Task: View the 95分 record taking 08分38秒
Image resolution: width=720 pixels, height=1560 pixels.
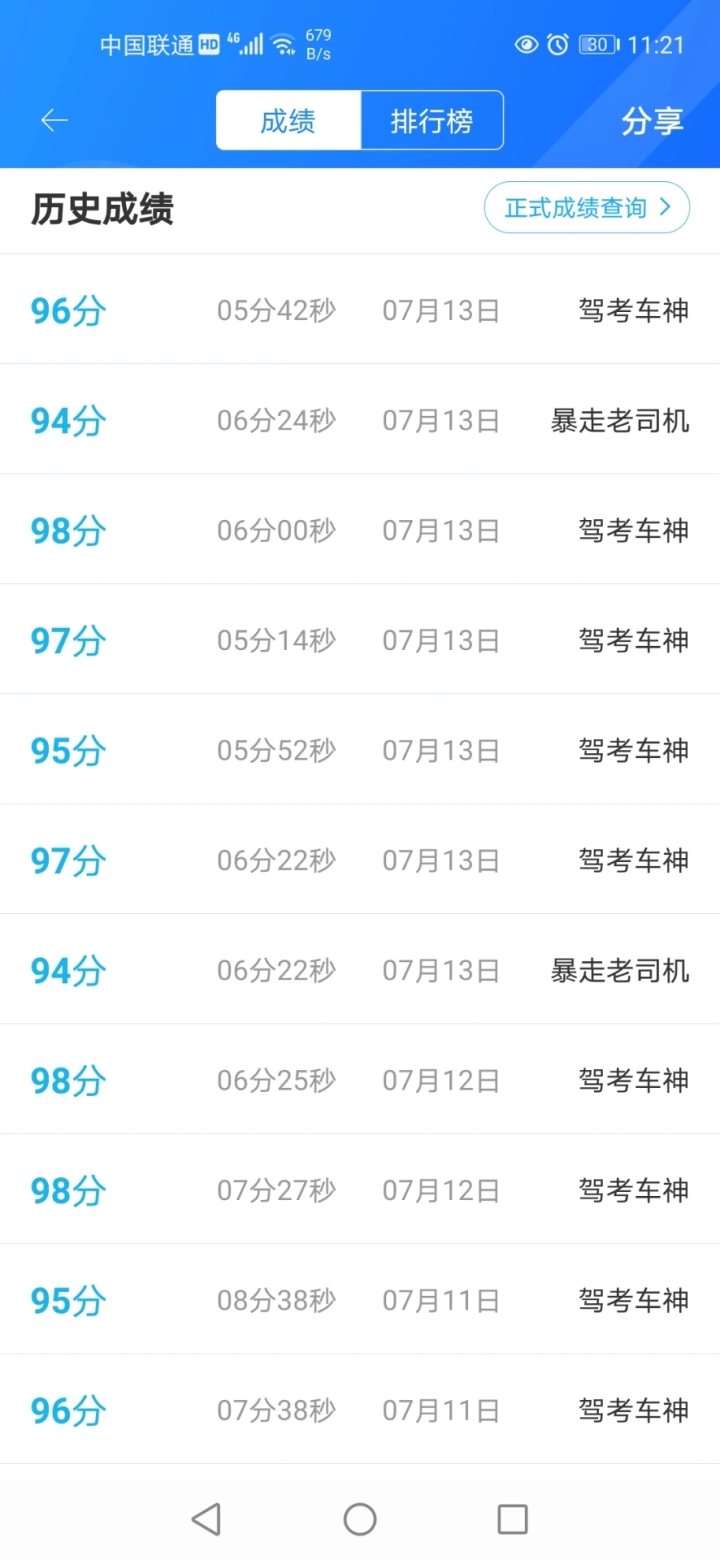Action: coord(360,1300)
